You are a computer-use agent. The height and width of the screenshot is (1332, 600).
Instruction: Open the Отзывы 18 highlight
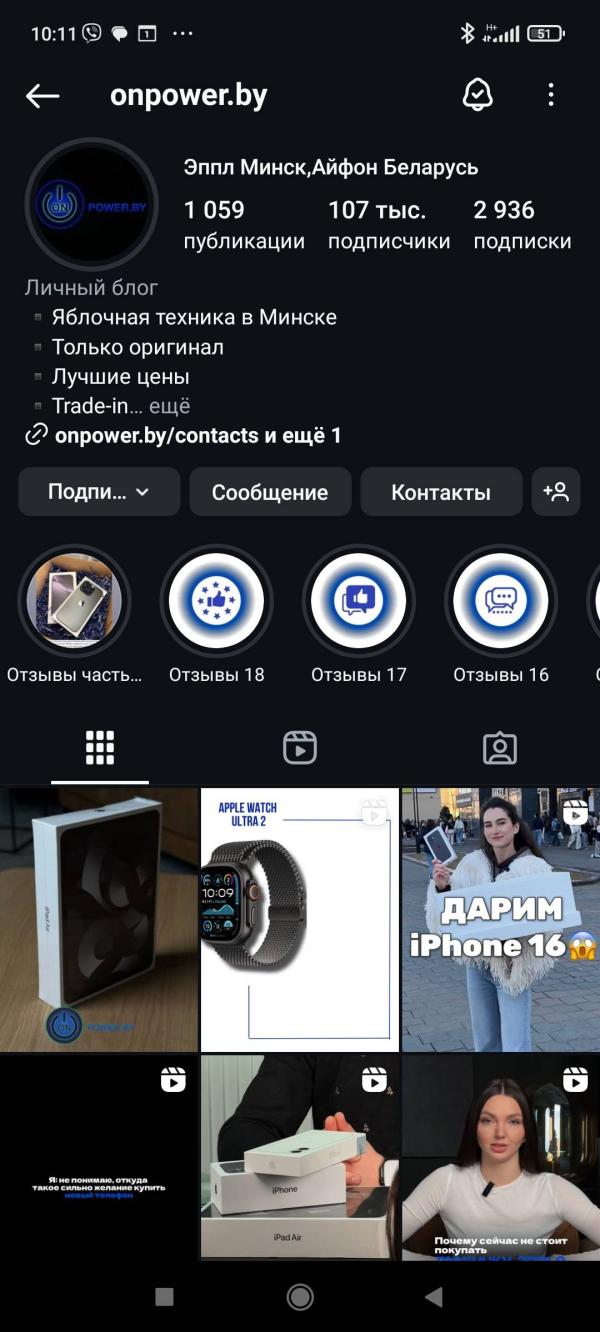point(217,615)
